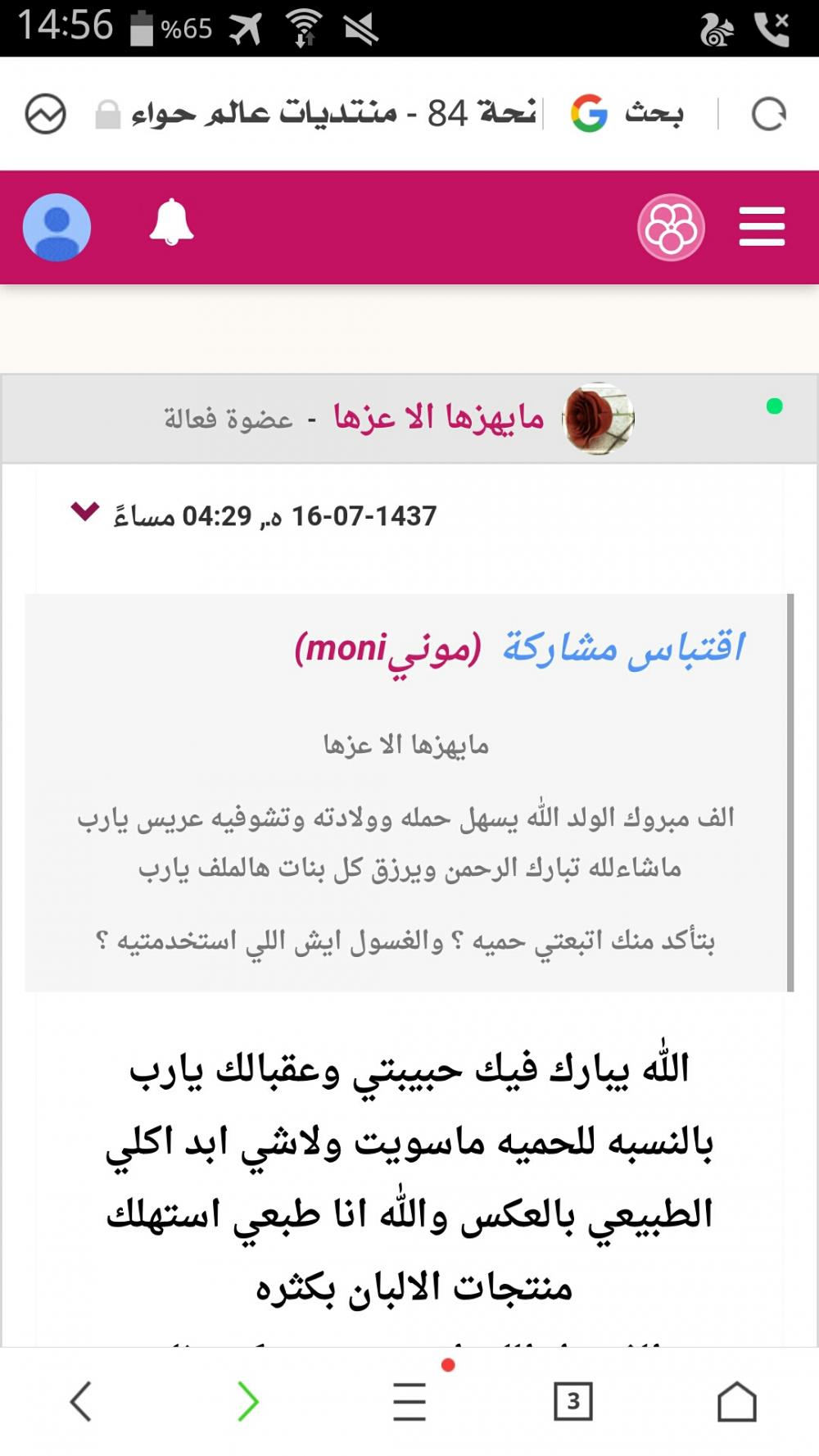Open the hamburger menu in pink header

point(762,227)
